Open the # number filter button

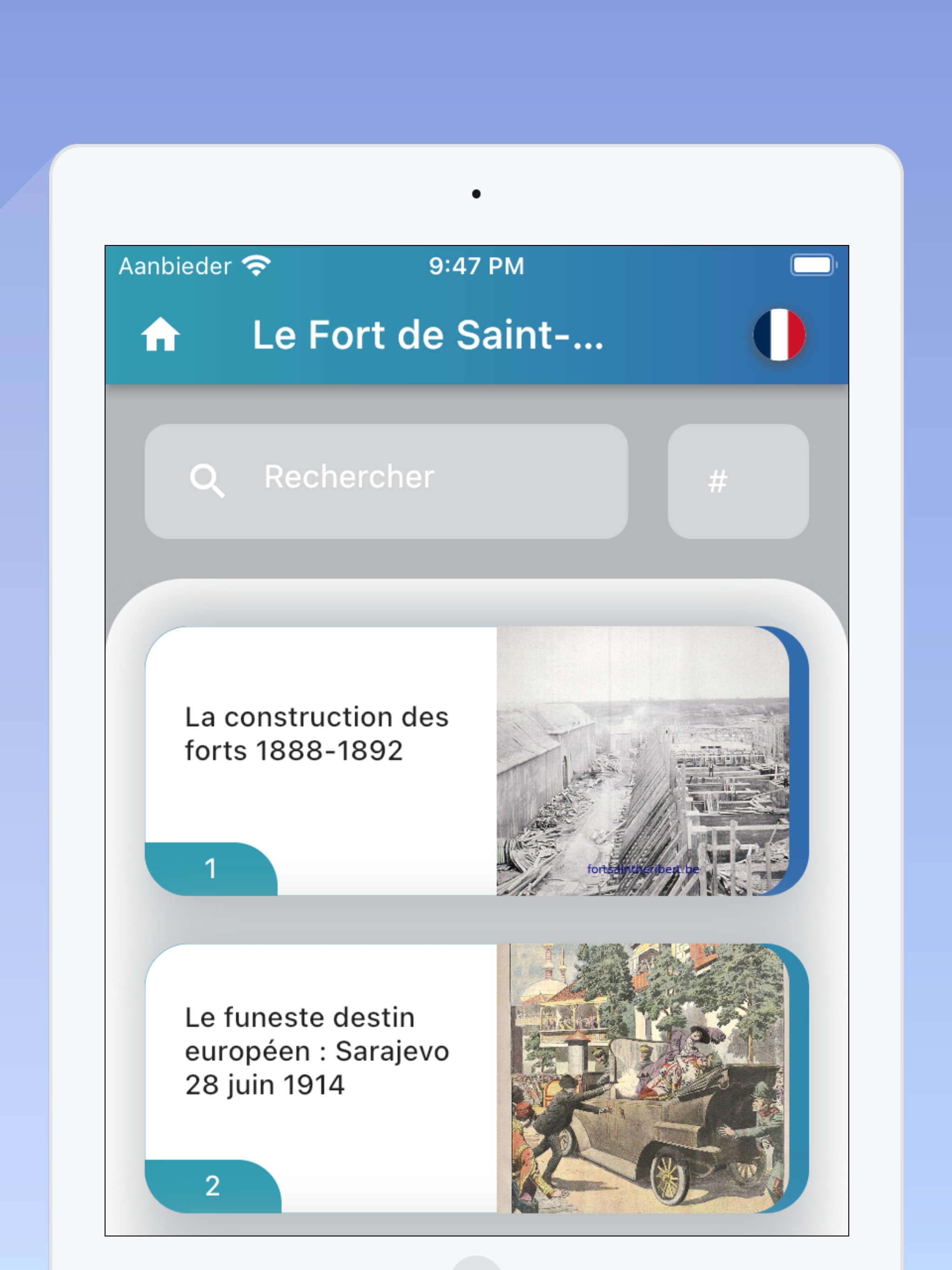tap(738, 481)
